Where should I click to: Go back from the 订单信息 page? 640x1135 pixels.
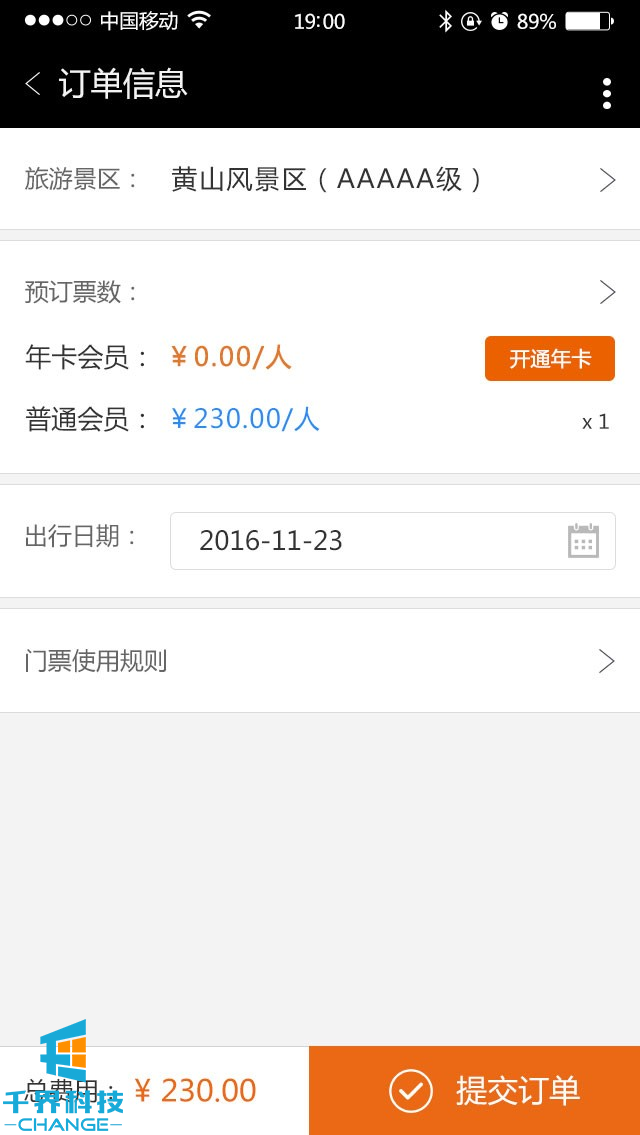pyautogui.click(x=33, y=84)
